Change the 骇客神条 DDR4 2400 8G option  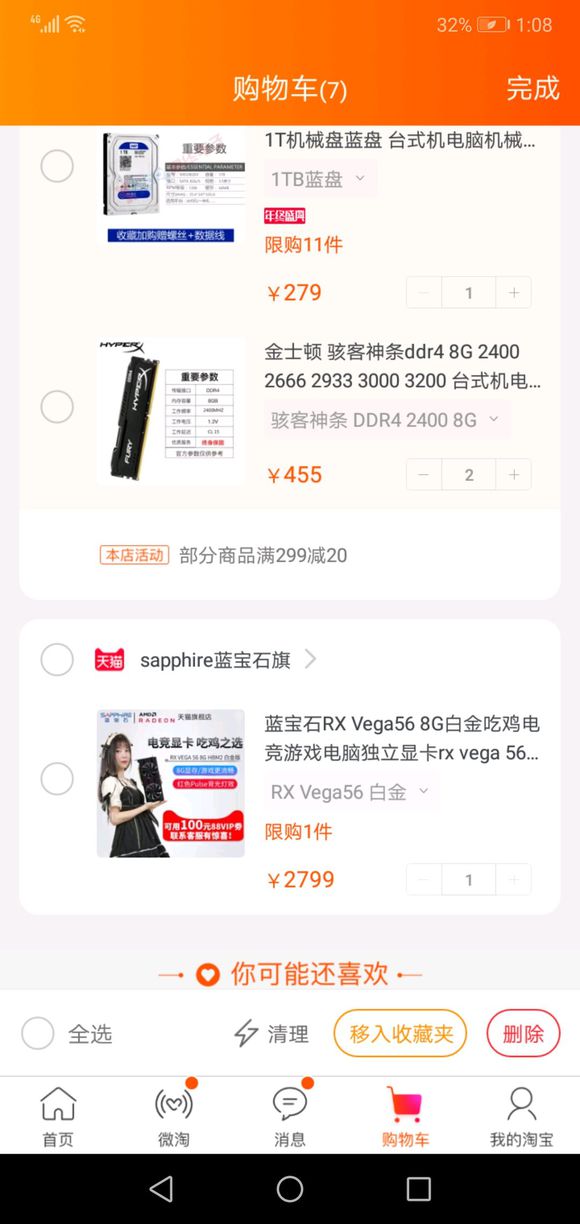pyautogui.click(x=387, y=420)
